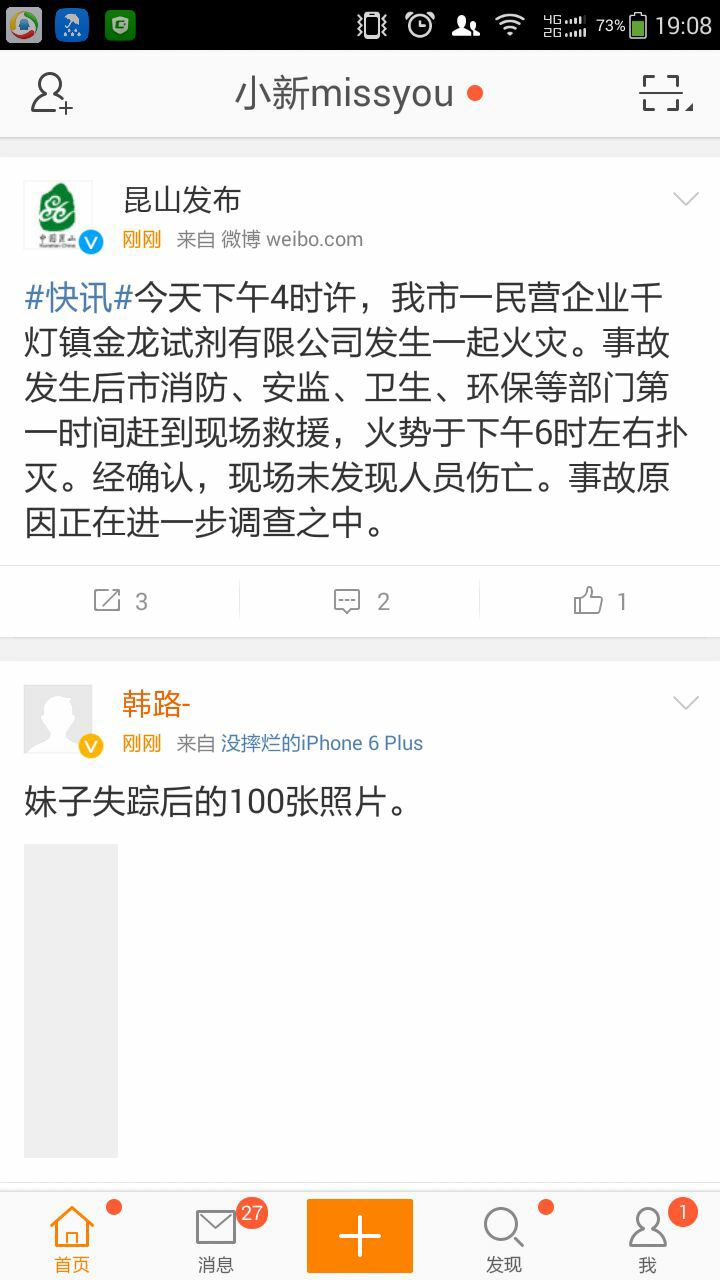Comment on the 昆山发布 post
The width and height of the screenshot is (720, 1280).
pos(361,601)
